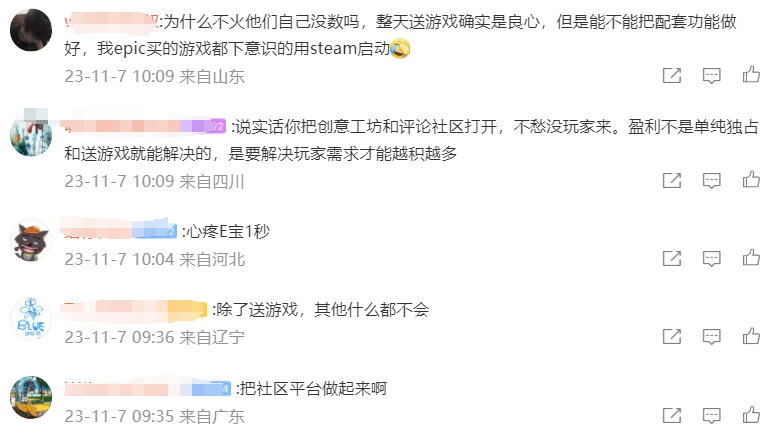
Task: Open the BLUE avatar profile from 辽宁
Action: tap(31, 318)
